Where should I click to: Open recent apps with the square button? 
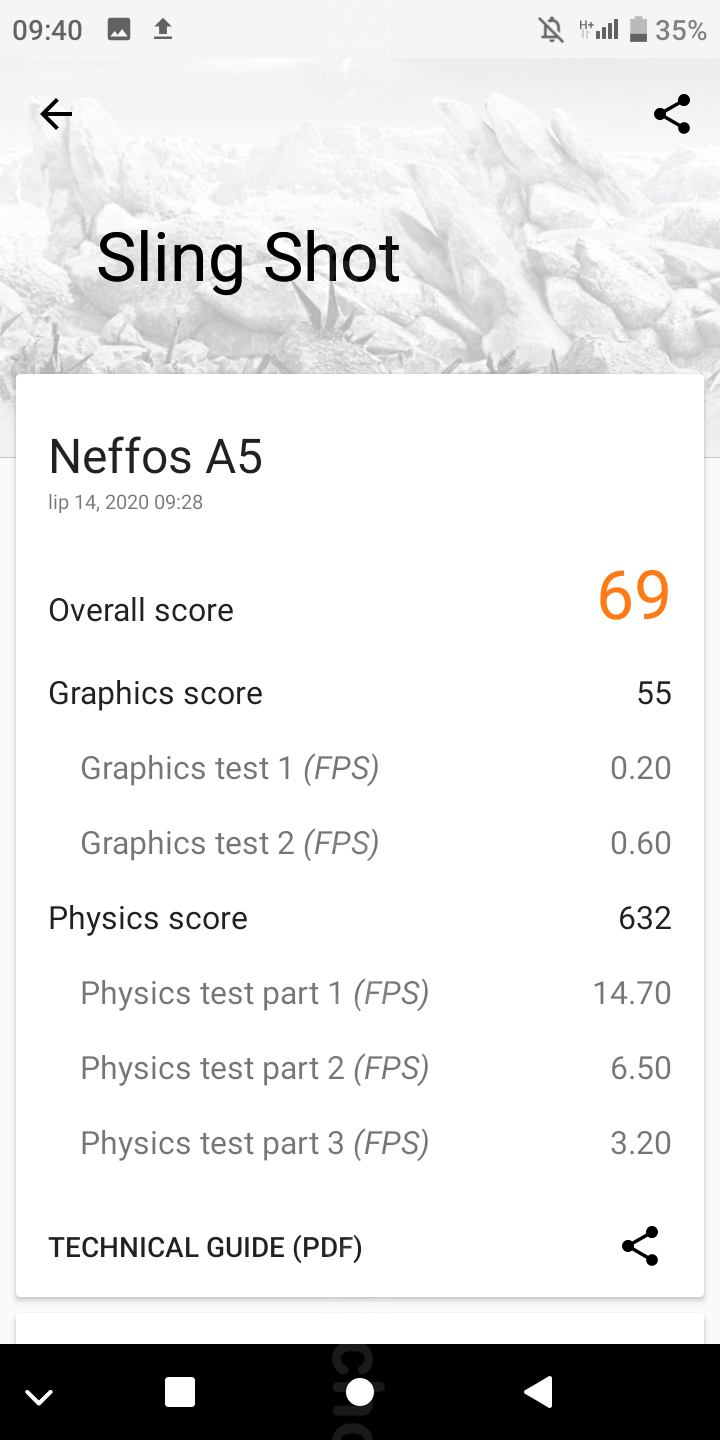pyautogui.click(x=180, y=1392)
